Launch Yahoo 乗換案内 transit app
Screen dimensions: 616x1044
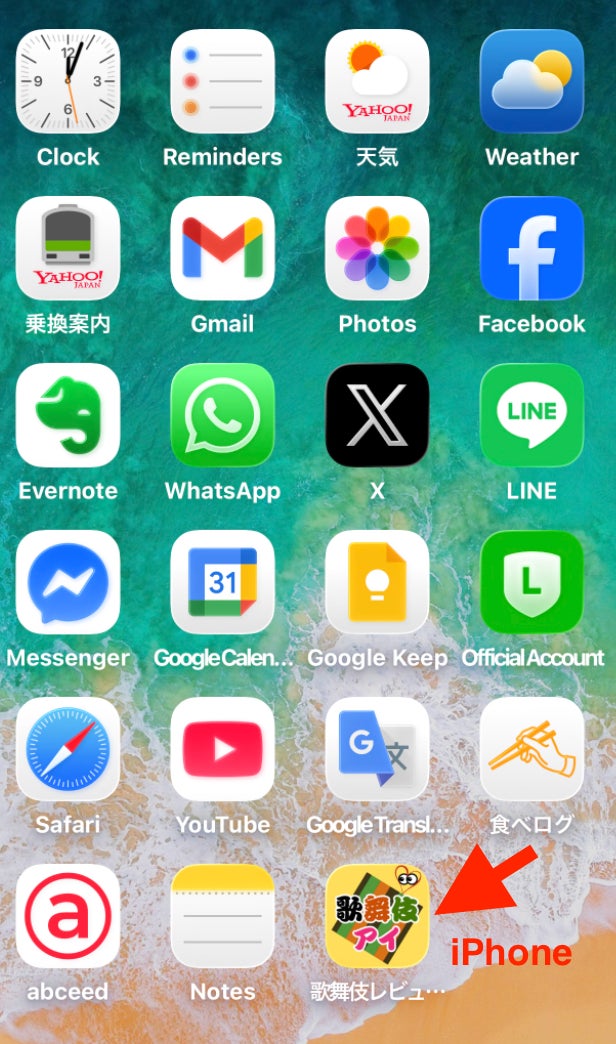(x=68, y=249)
